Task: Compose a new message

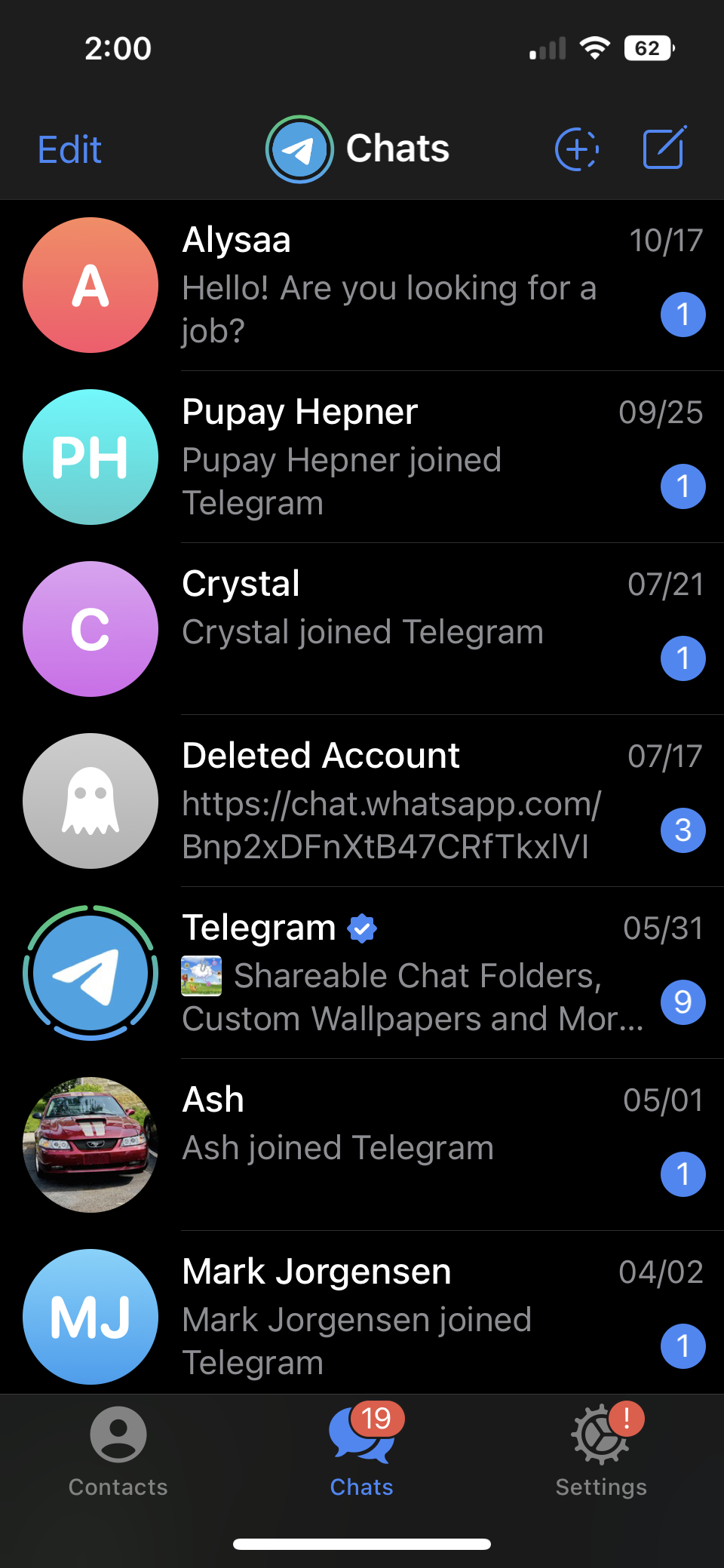Action: 664,149
